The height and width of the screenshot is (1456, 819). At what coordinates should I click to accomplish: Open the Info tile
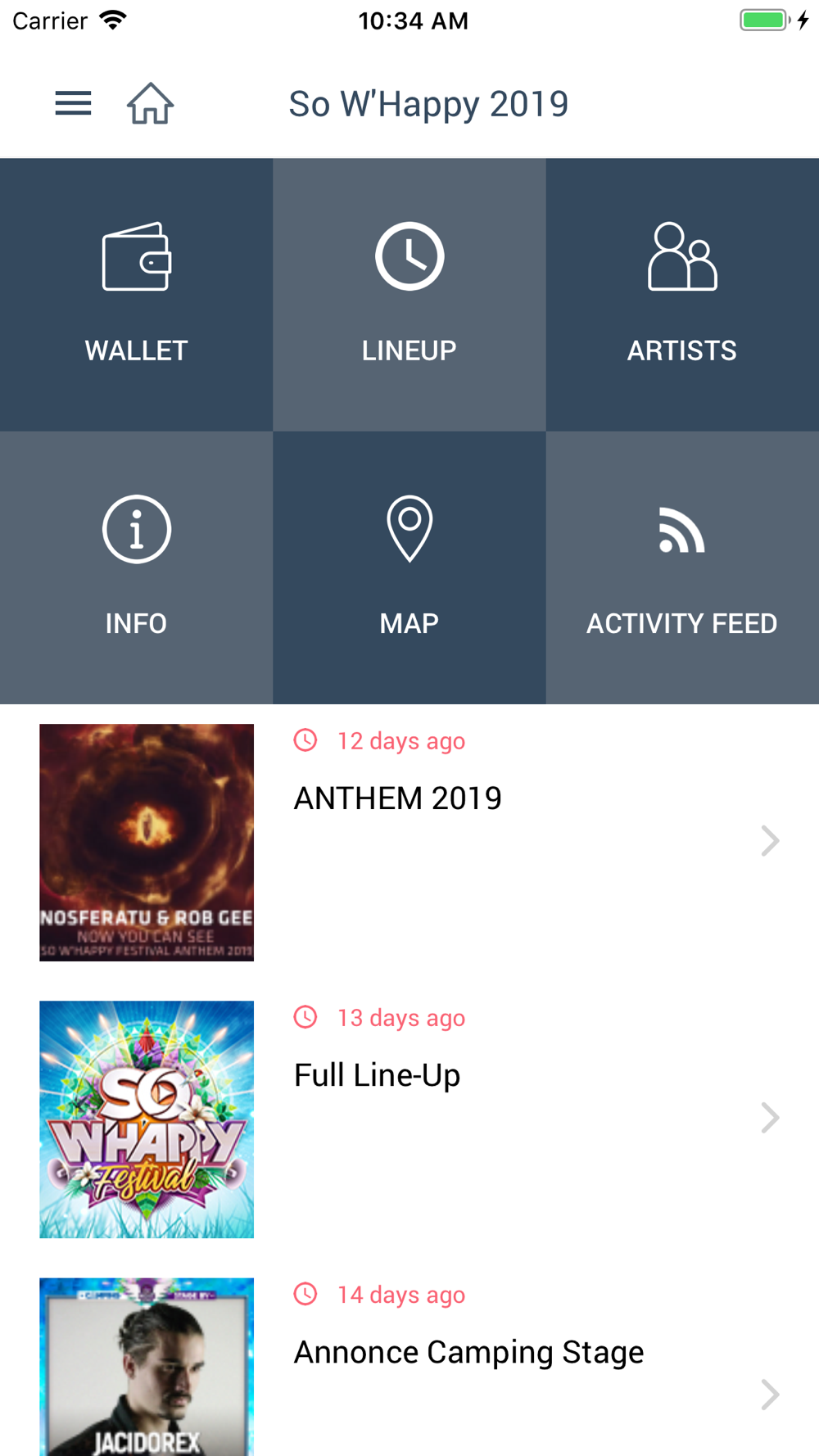pos(136,567)
